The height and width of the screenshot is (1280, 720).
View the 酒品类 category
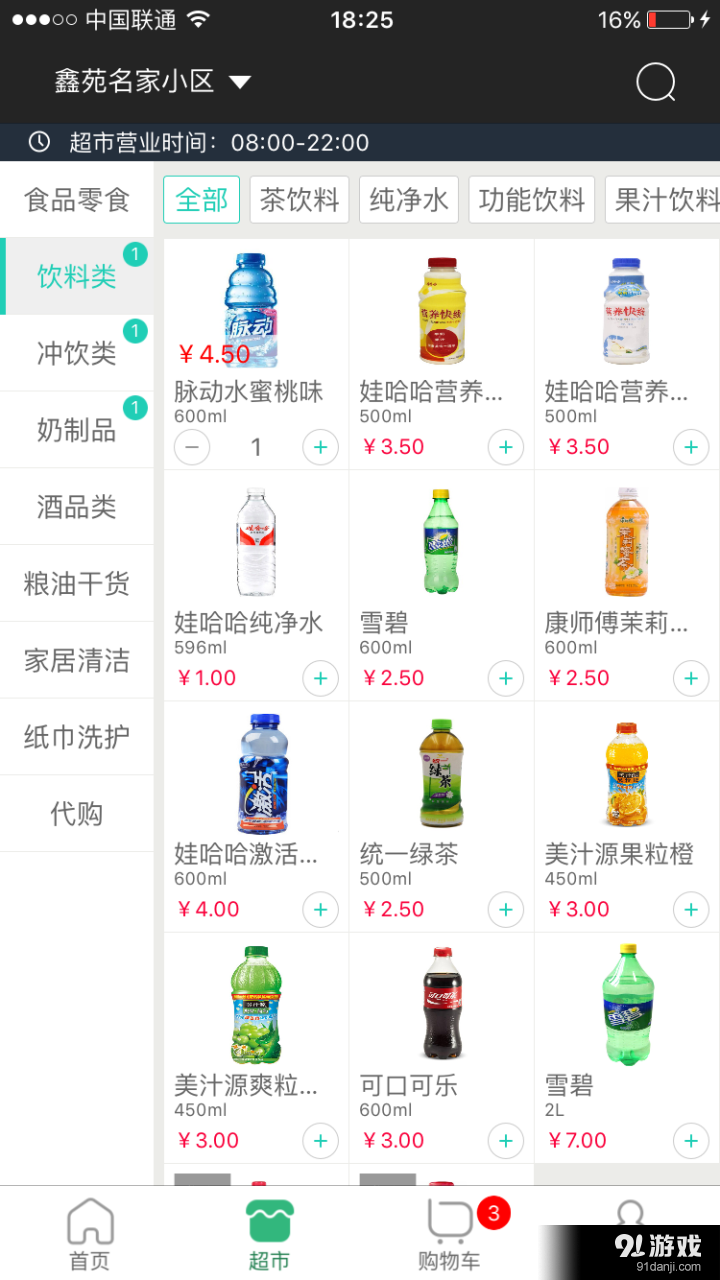click(77, 506)
